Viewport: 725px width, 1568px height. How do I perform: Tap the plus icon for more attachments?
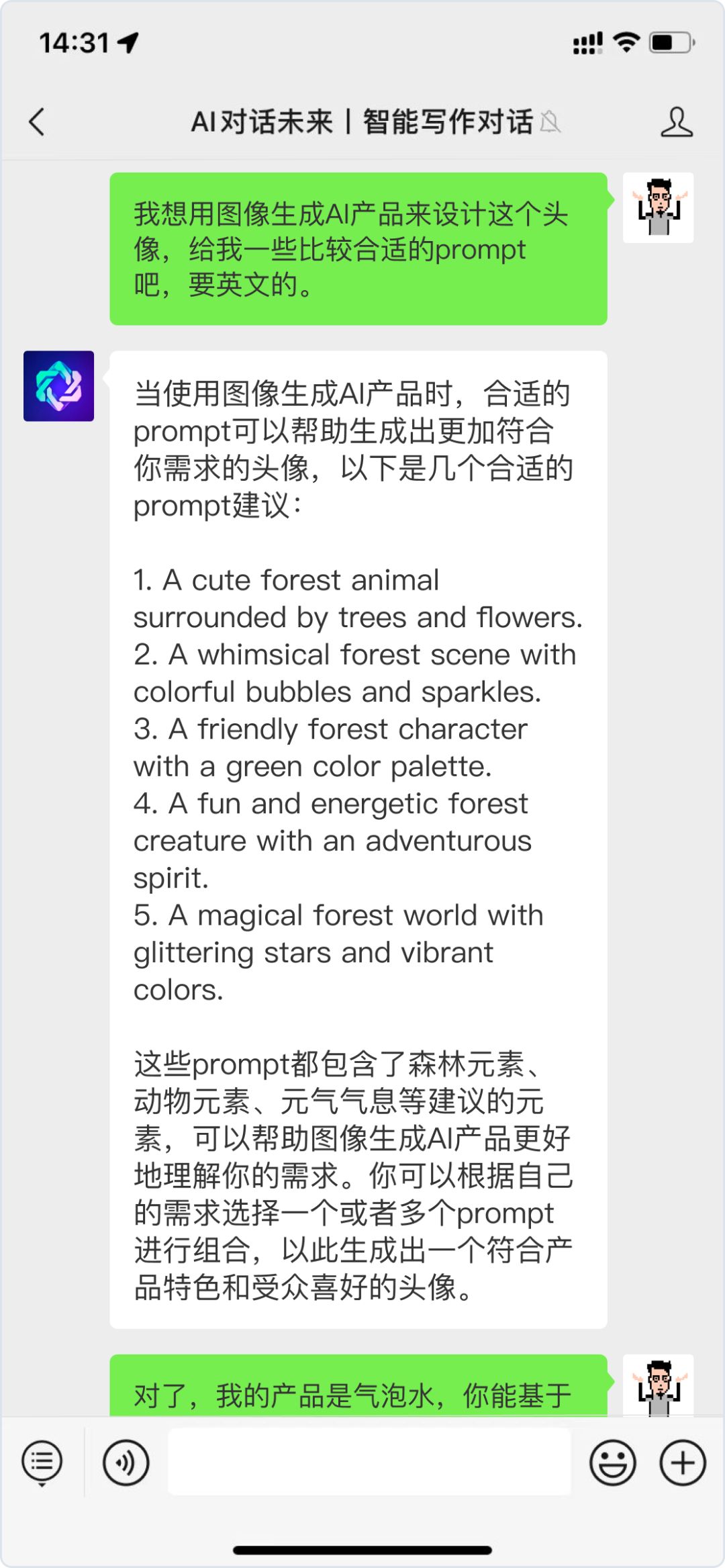pos(682,1463)
